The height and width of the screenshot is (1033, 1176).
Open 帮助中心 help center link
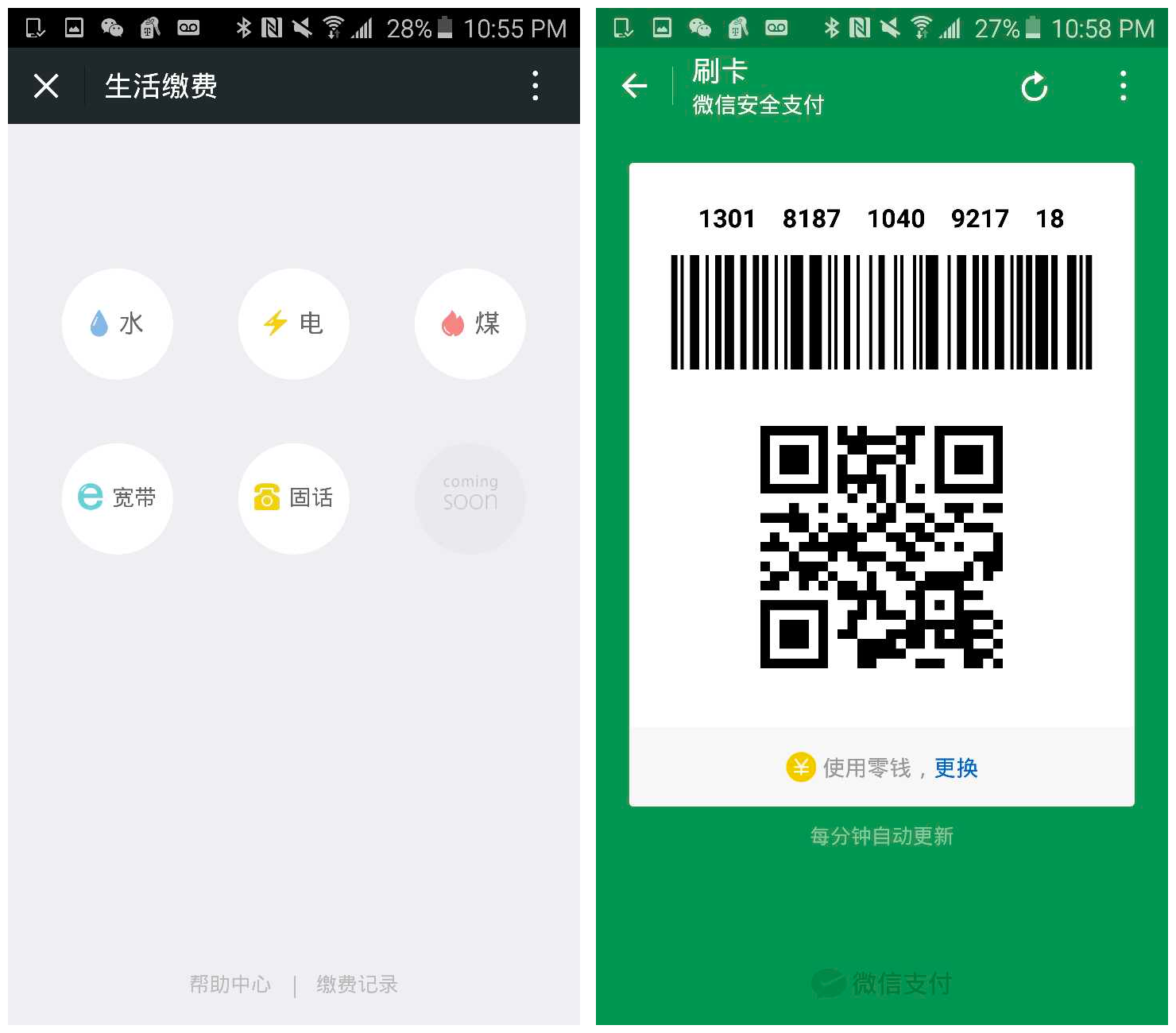(x=230, y=985)
